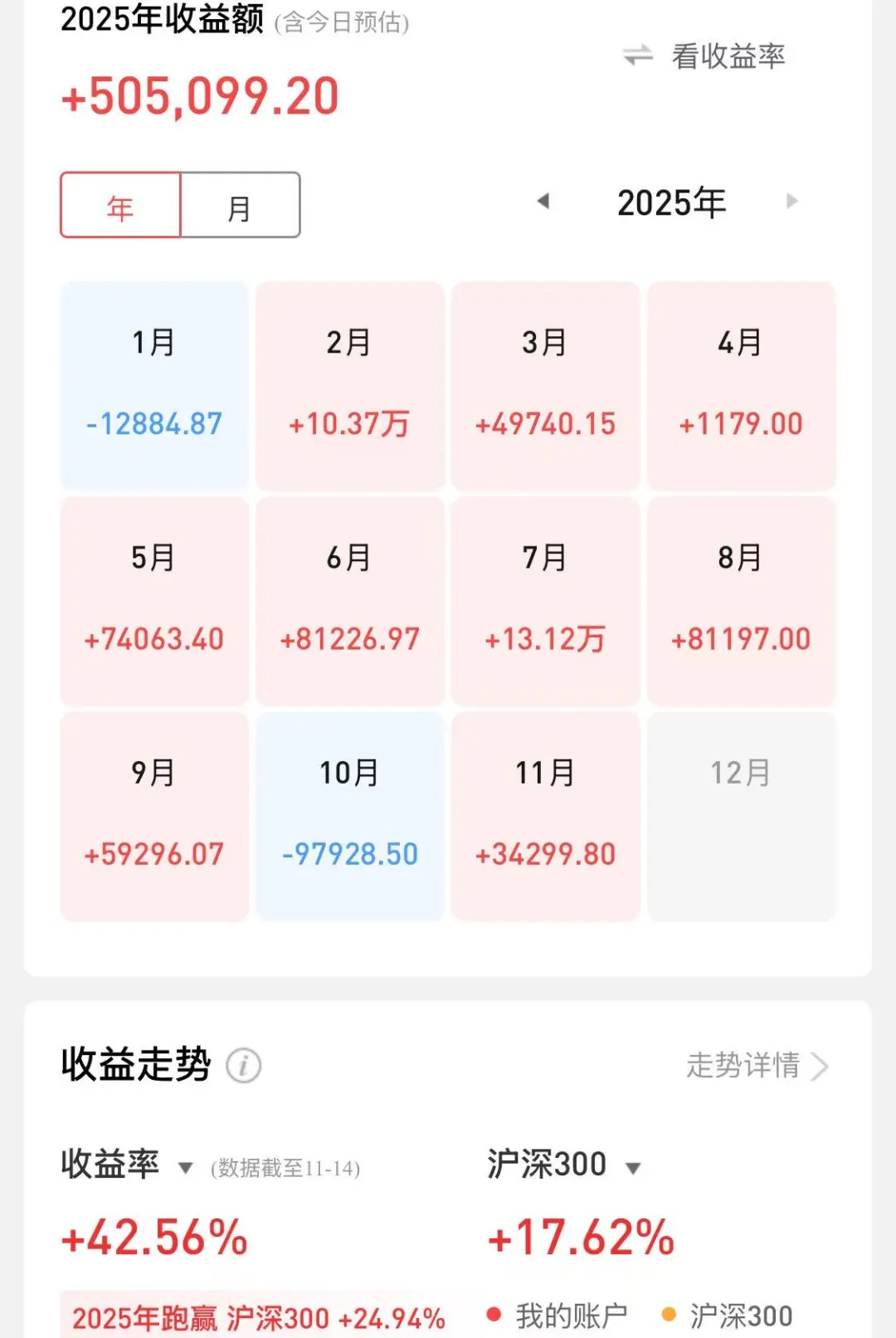Open the 3月 earnings tile
Image resolution: width=896 pixels, height=1338 pixels.
(546, 386)
